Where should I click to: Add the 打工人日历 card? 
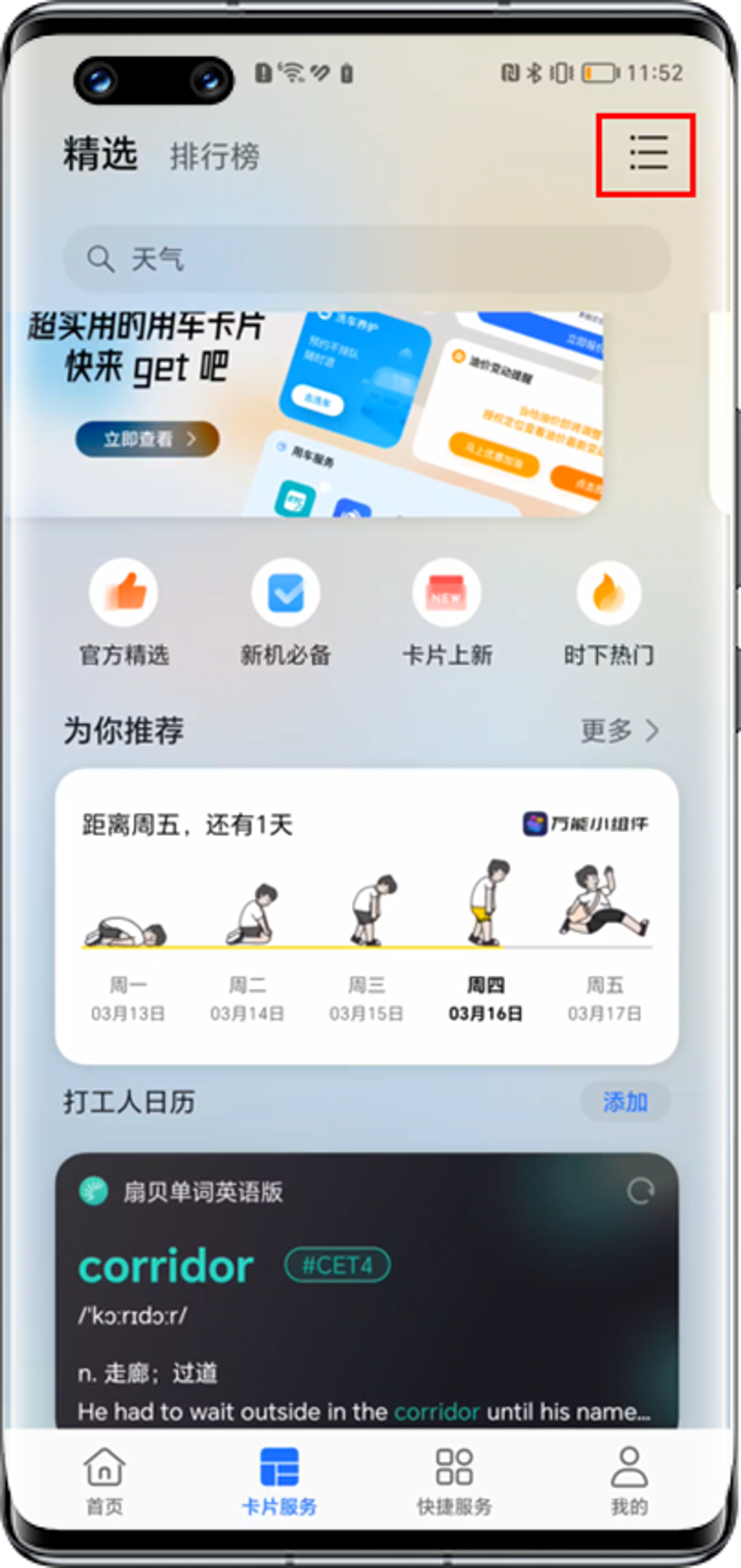point(624,1101)
